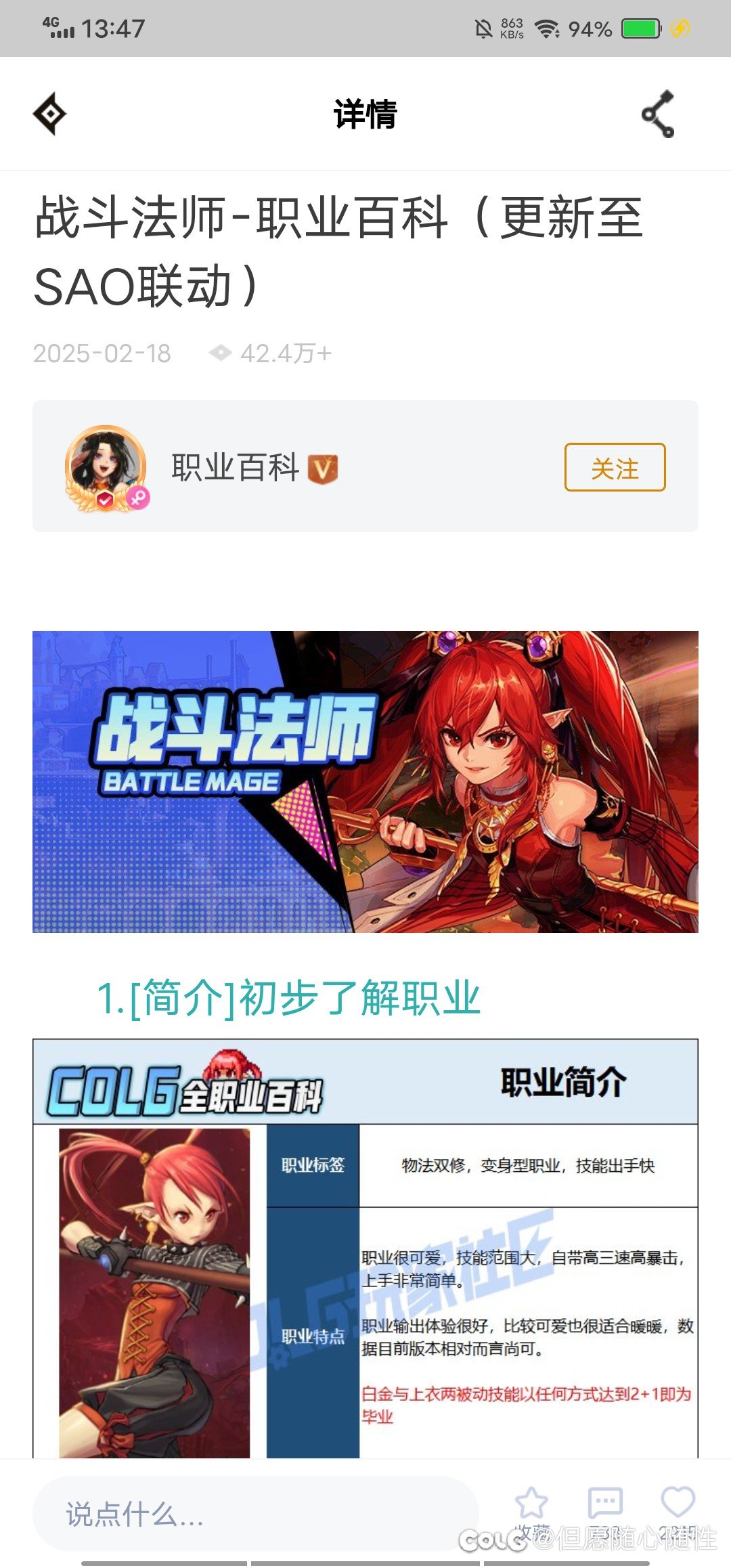Tap the 说点什么 comment field
Screen dimensions: 731x1568
256,1514
